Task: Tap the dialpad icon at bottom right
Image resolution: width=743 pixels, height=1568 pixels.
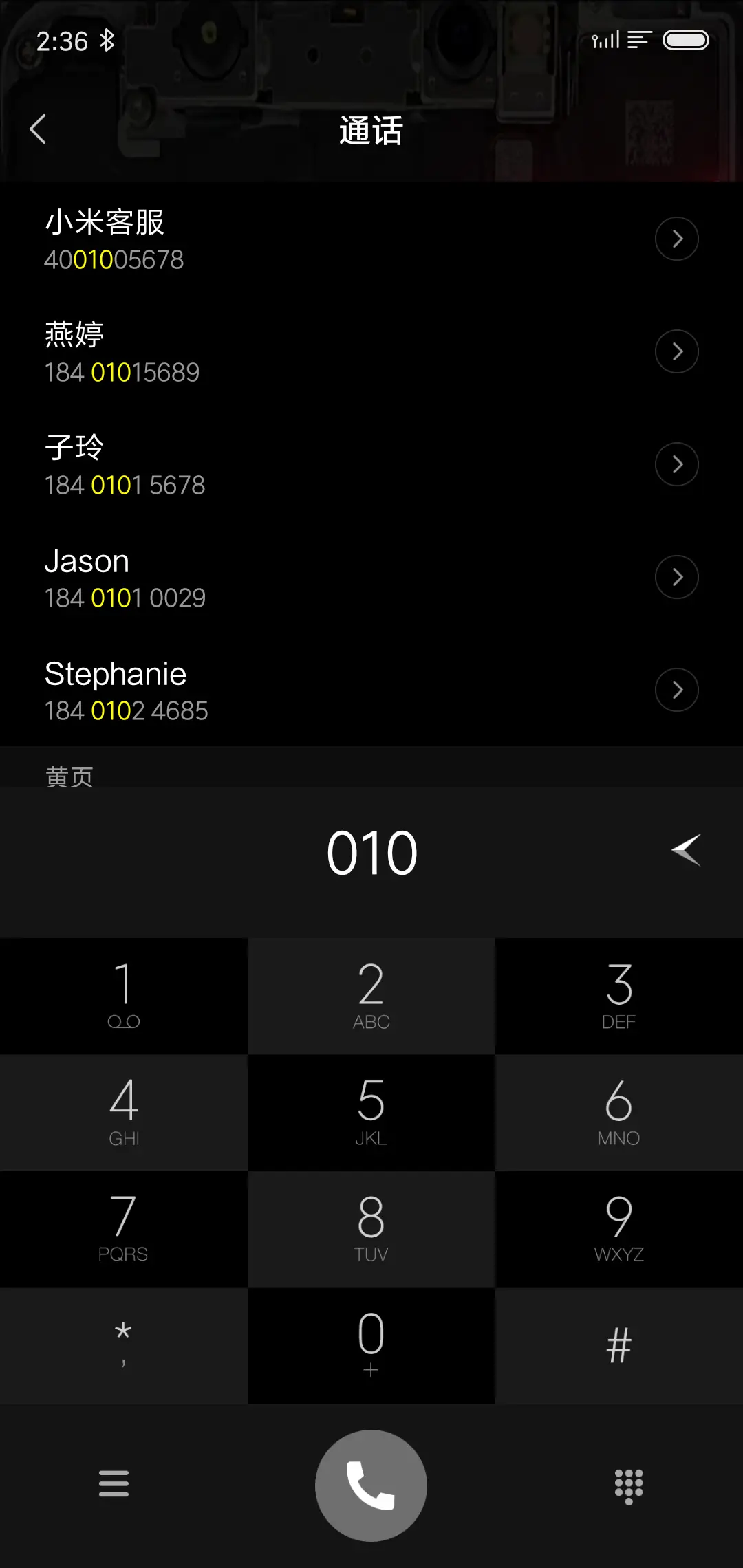Action: pyautogui.click(x=627, y=1485)
